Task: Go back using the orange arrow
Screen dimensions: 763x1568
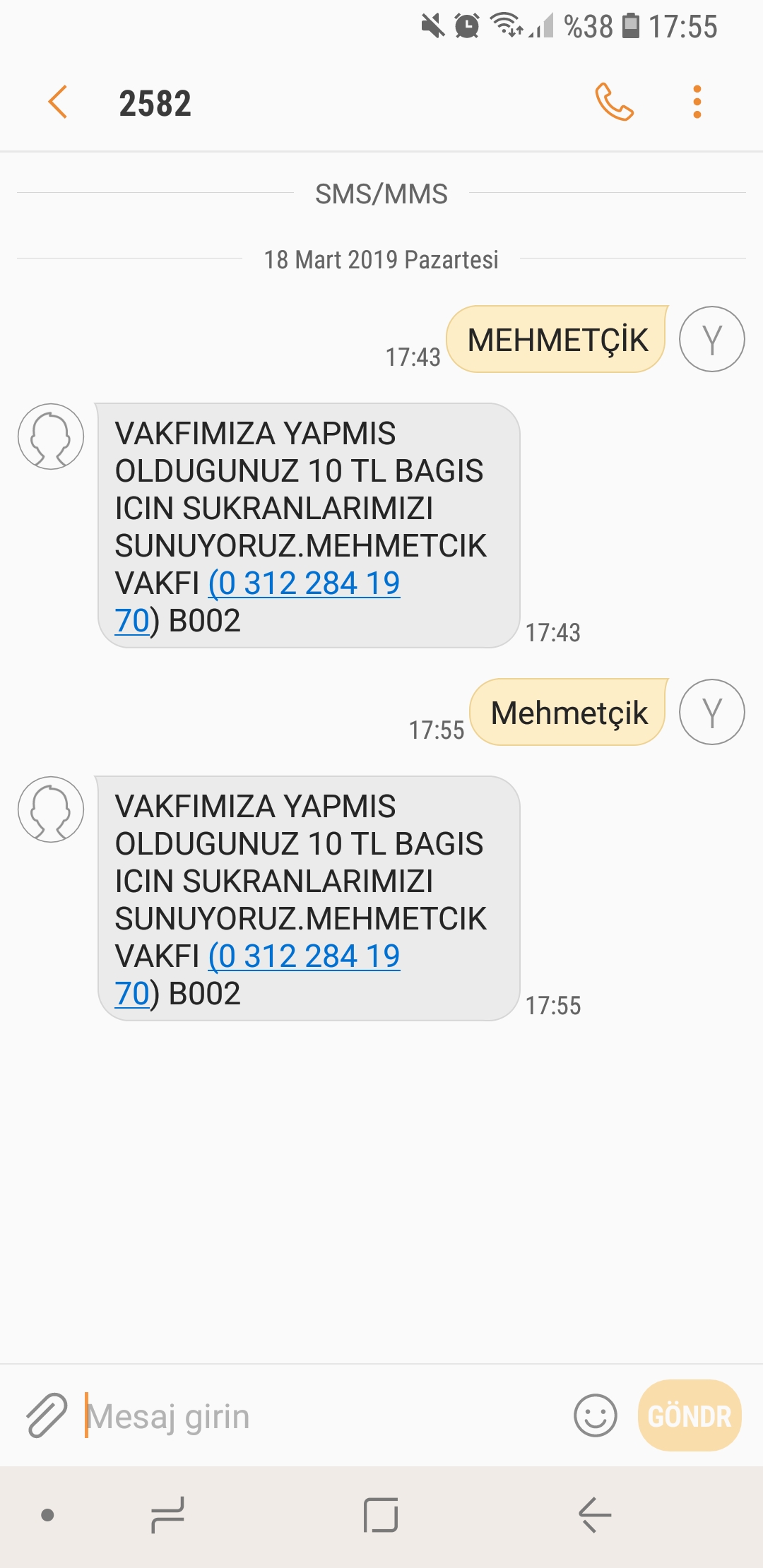Action: [58, 102]
